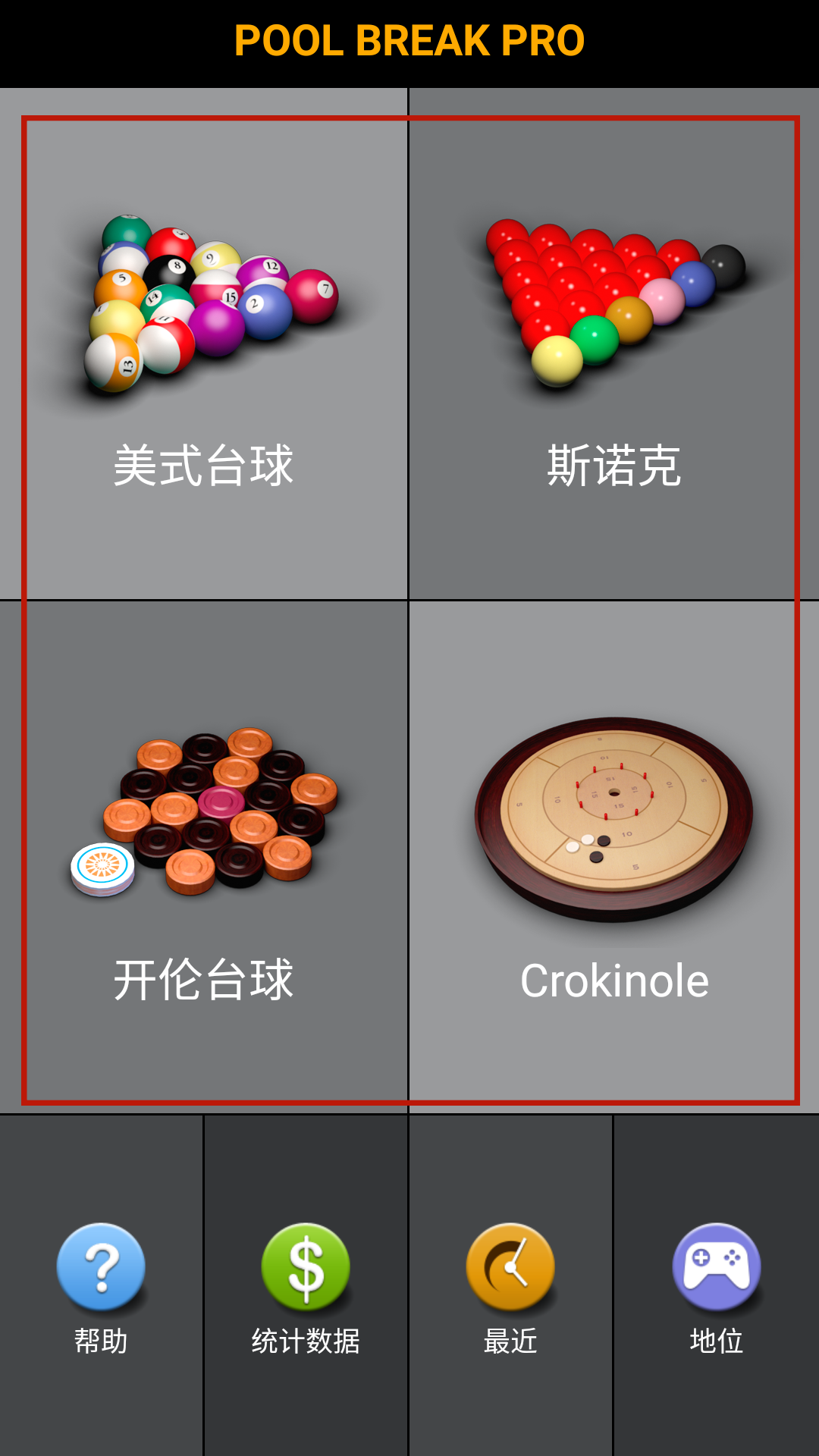View 统计数据 statistics
Screen dimensions: 819x1456
306,1285
